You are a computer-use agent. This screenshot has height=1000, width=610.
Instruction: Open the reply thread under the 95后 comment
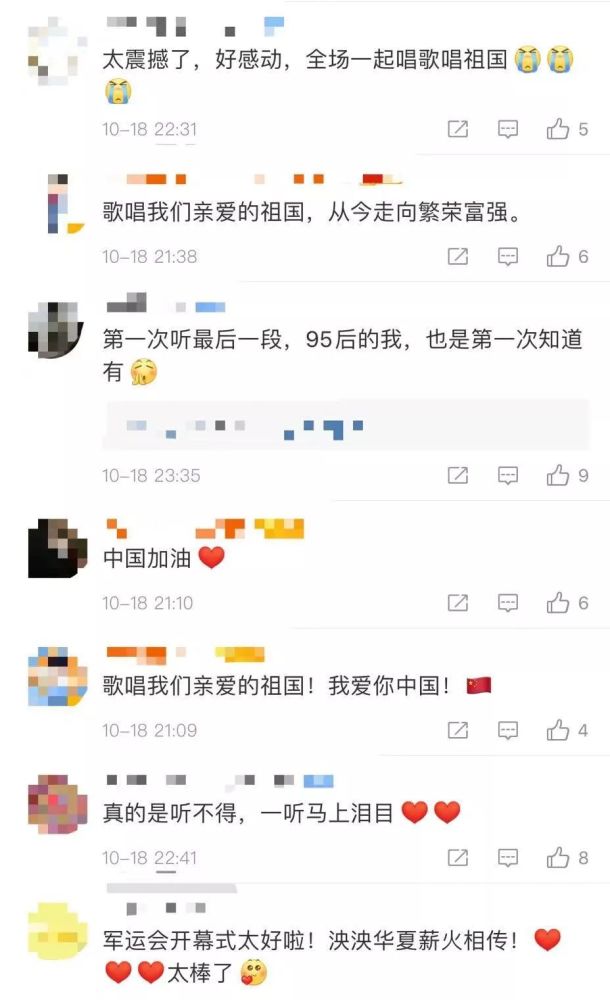coord(346,425)
